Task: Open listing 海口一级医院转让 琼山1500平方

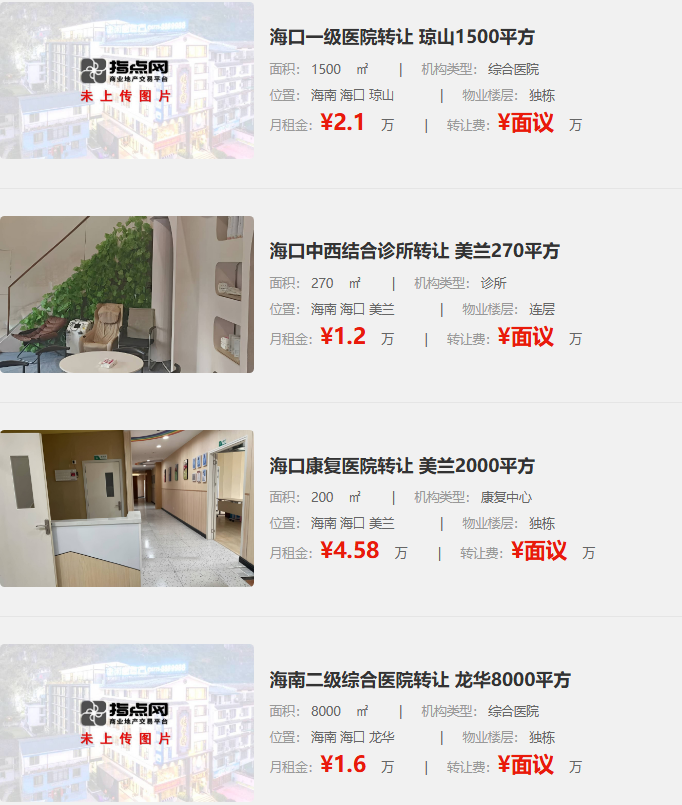Action: [402, 37]
